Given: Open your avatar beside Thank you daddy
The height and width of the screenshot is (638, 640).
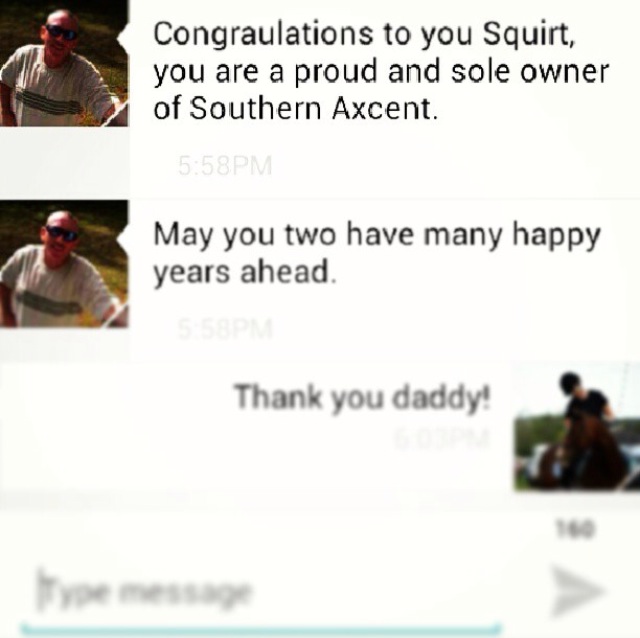Looking at the screenshot, I should [577, 429].
